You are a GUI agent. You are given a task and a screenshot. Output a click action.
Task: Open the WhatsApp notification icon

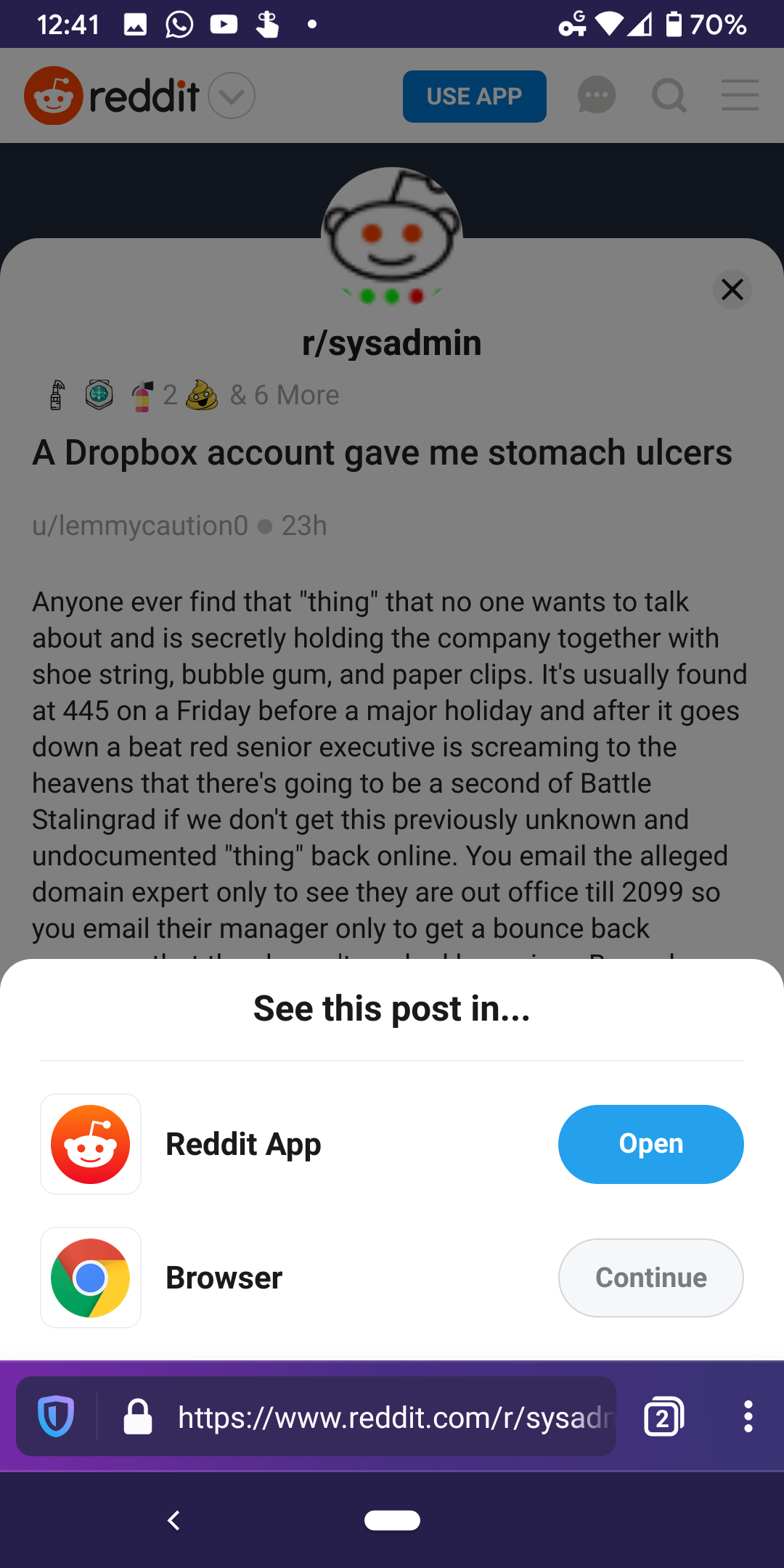click(176, 24)
